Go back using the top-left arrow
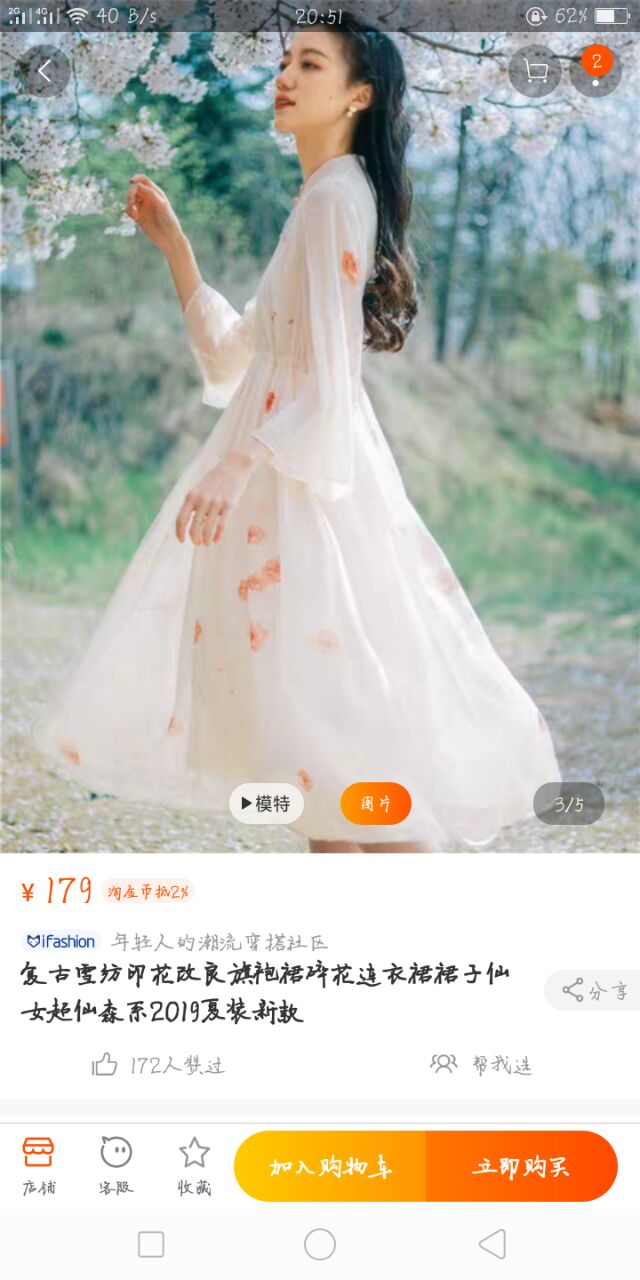Viewport: 640px width, 1280px height. coord(44,71)
